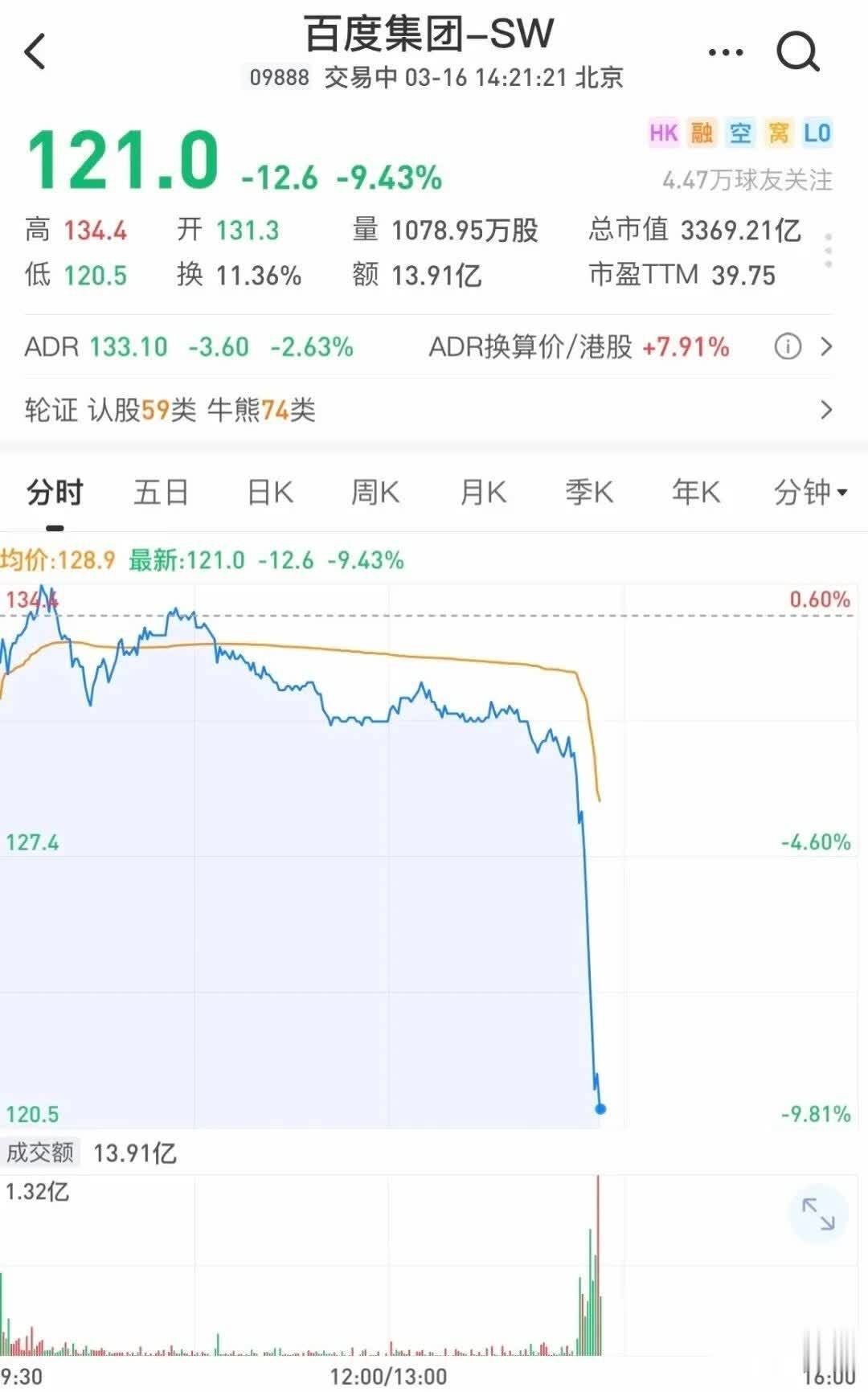Switch to the 五日 tab
Image resolution: width=868 pixels, height=1392 pixels.
click(161, 493)
